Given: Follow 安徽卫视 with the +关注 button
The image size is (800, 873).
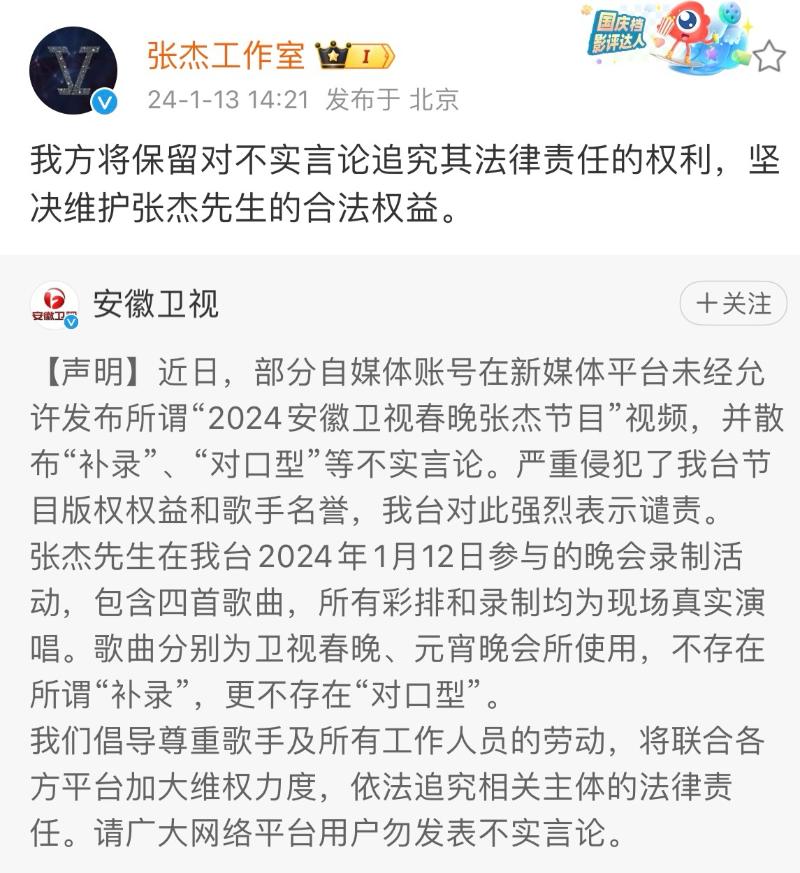Looking at the screenshot, I should (x=733, y=303).
